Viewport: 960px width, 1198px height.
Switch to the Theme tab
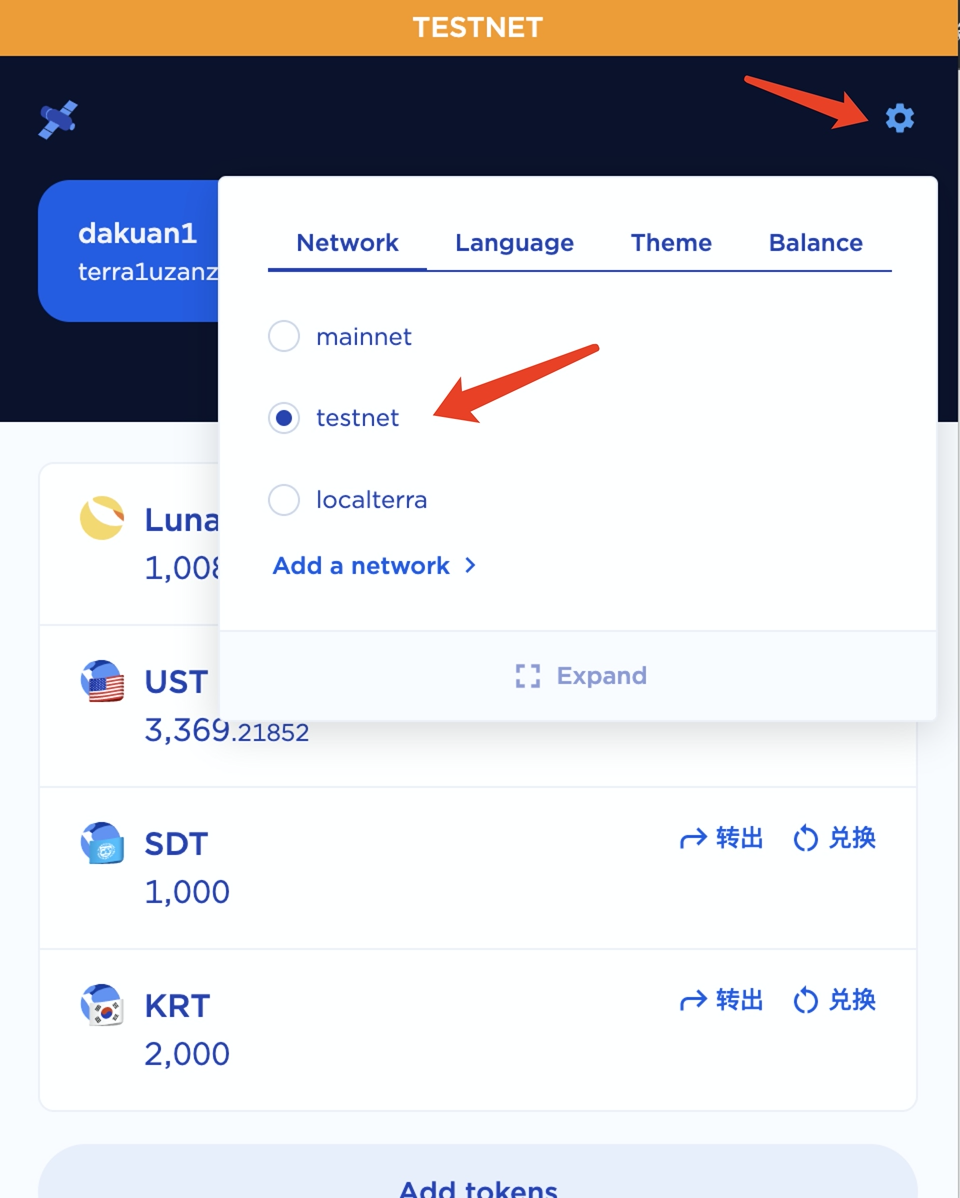point(671,243)
